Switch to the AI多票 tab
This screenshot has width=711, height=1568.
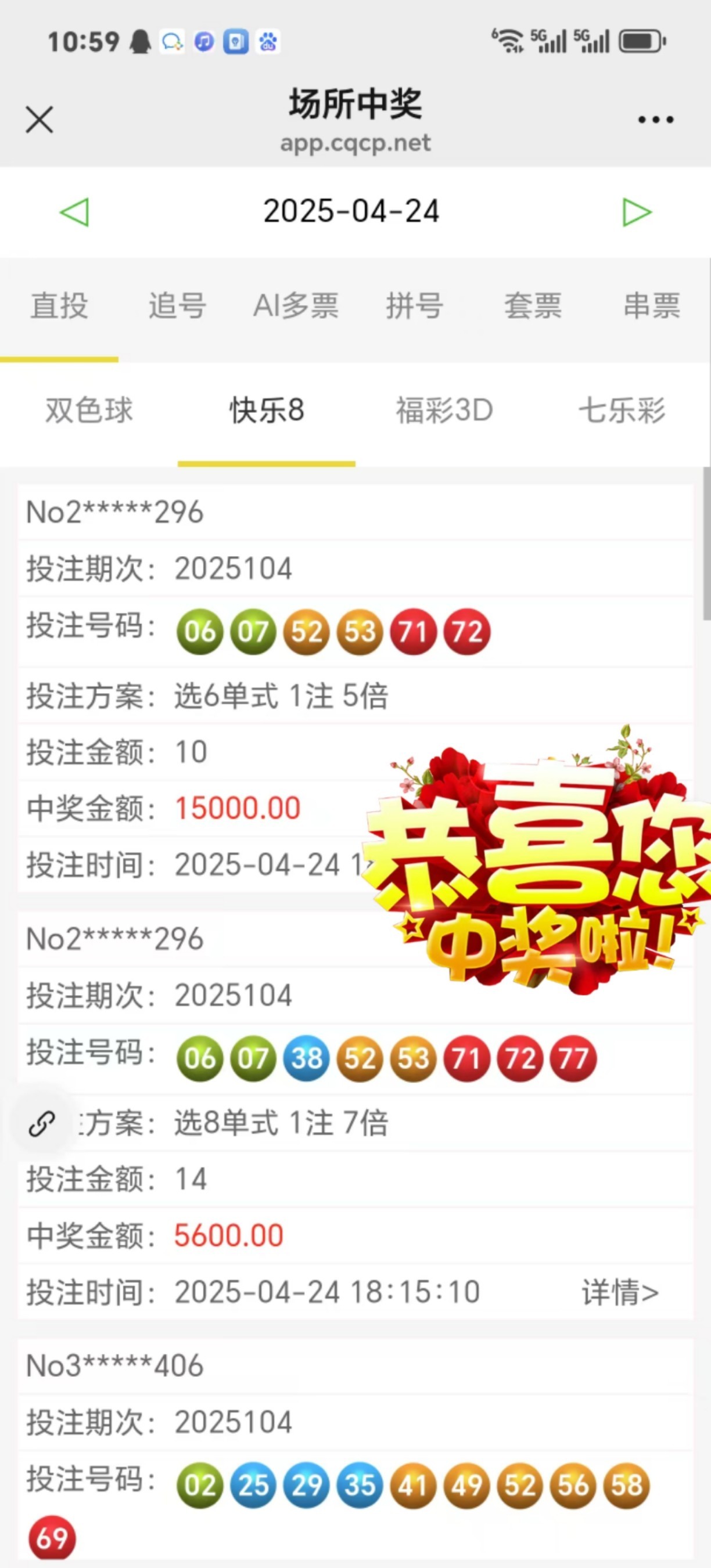(x=296, y=305)
